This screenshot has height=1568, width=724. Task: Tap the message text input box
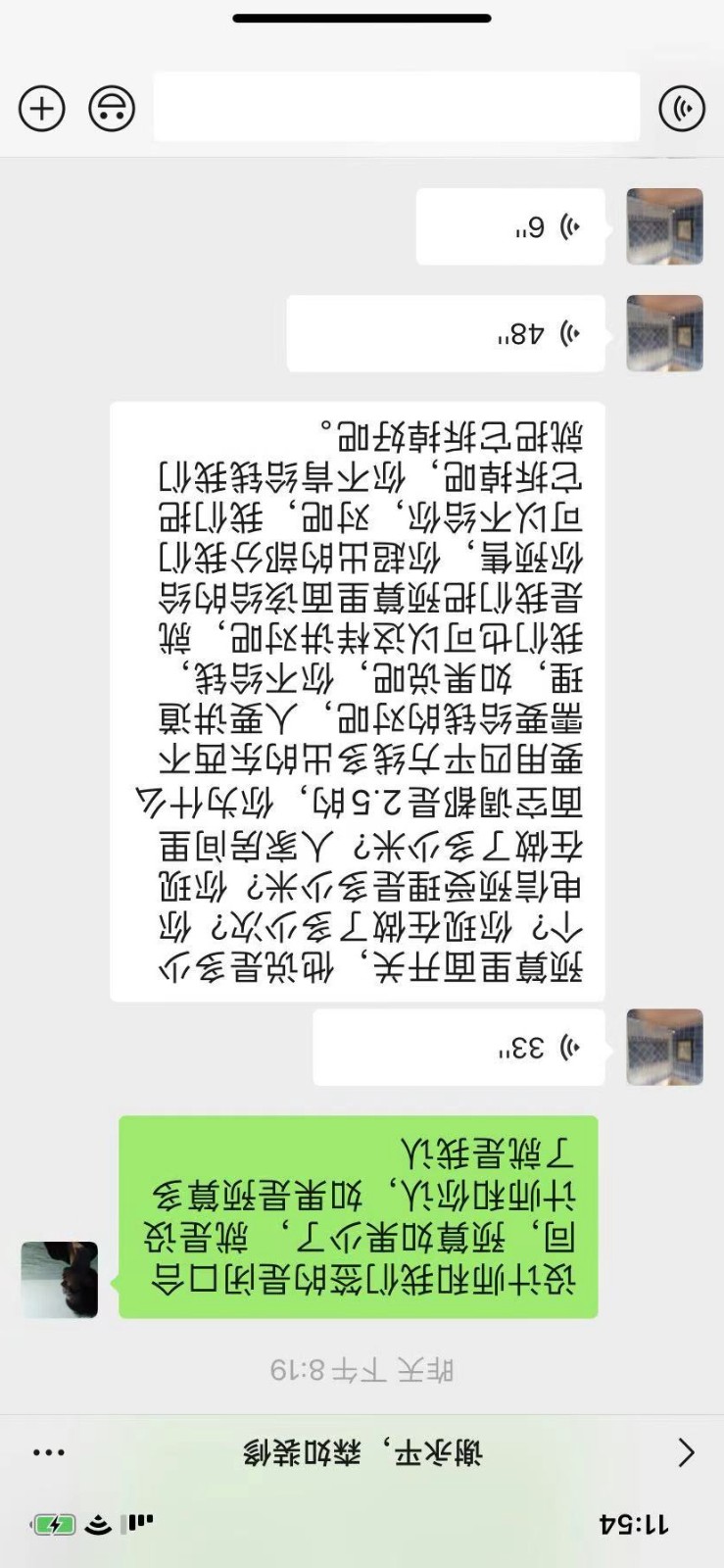[x=396, y=107]
